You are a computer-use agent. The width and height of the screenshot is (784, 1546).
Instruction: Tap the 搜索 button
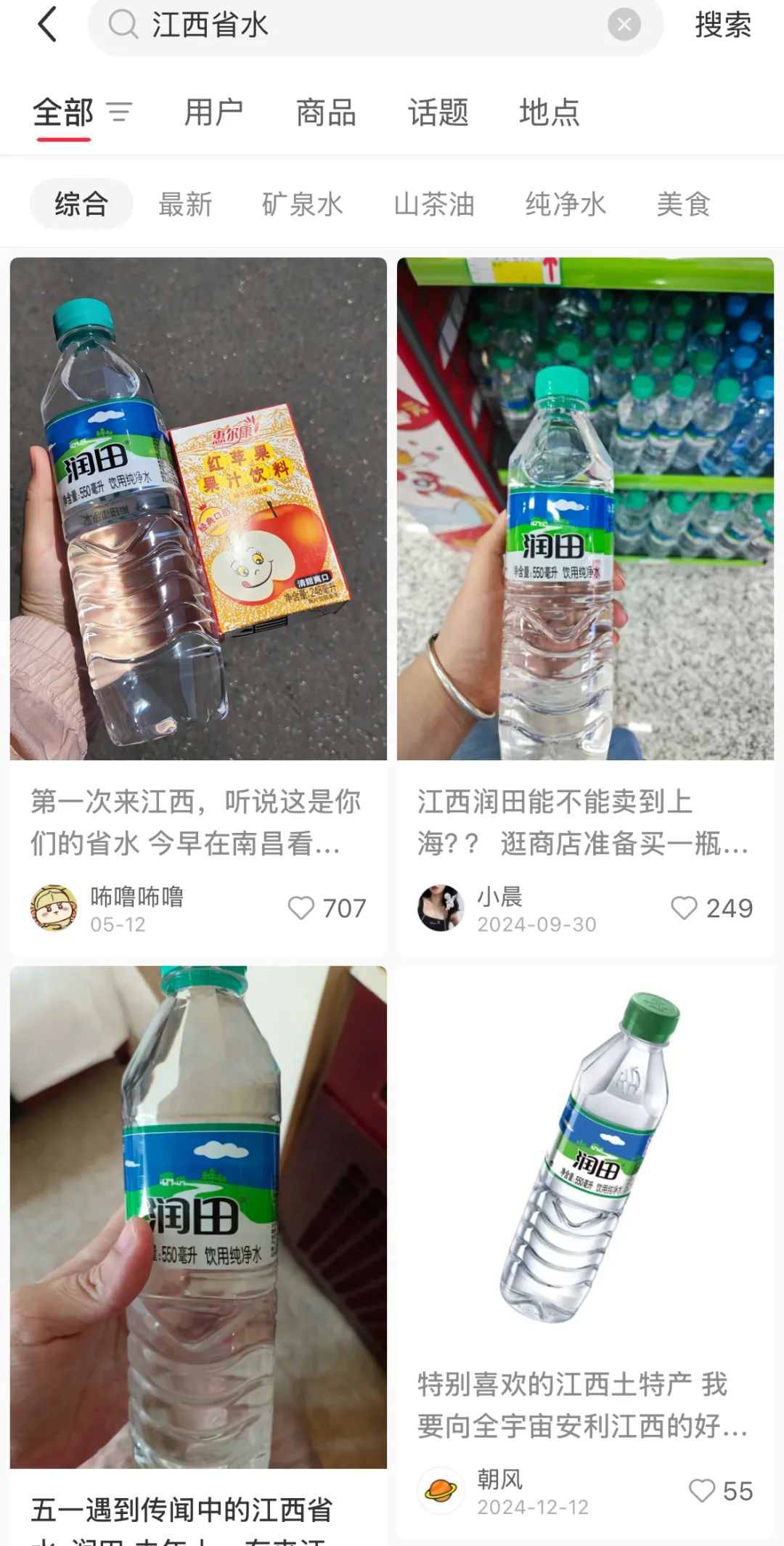coord(722,25)
